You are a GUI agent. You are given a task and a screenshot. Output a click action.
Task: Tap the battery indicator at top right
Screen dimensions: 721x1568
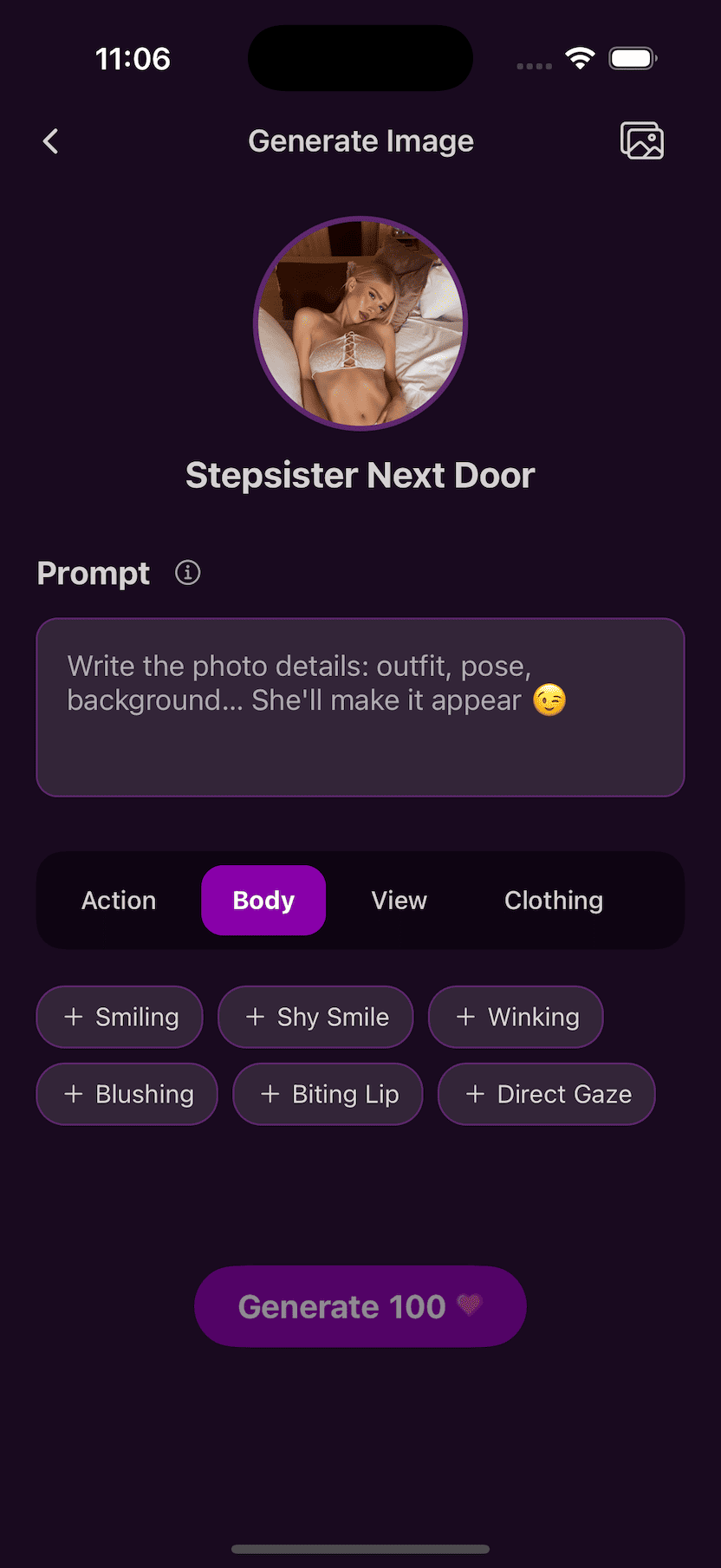coord(632,57)
